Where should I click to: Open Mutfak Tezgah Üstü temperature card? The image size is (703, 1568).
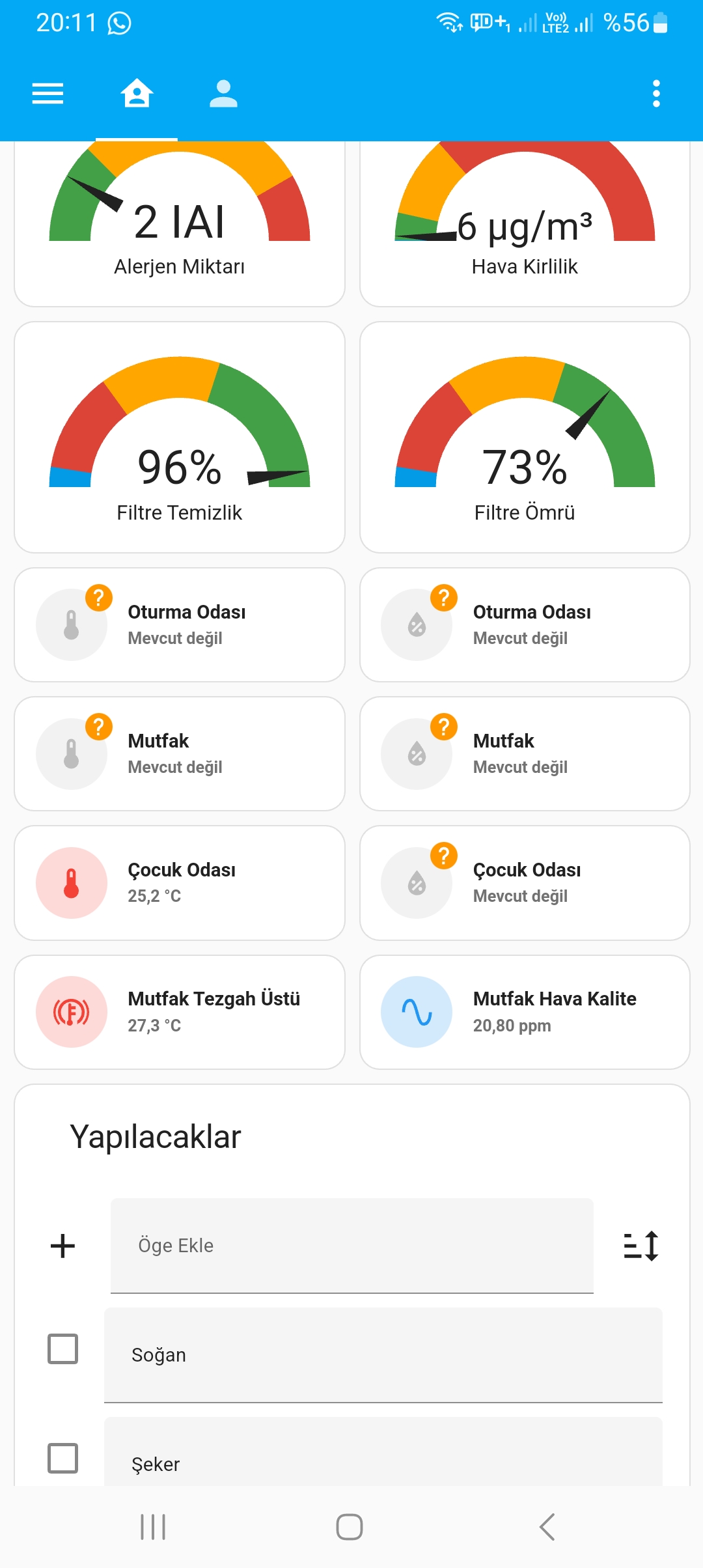point(180,1012)
